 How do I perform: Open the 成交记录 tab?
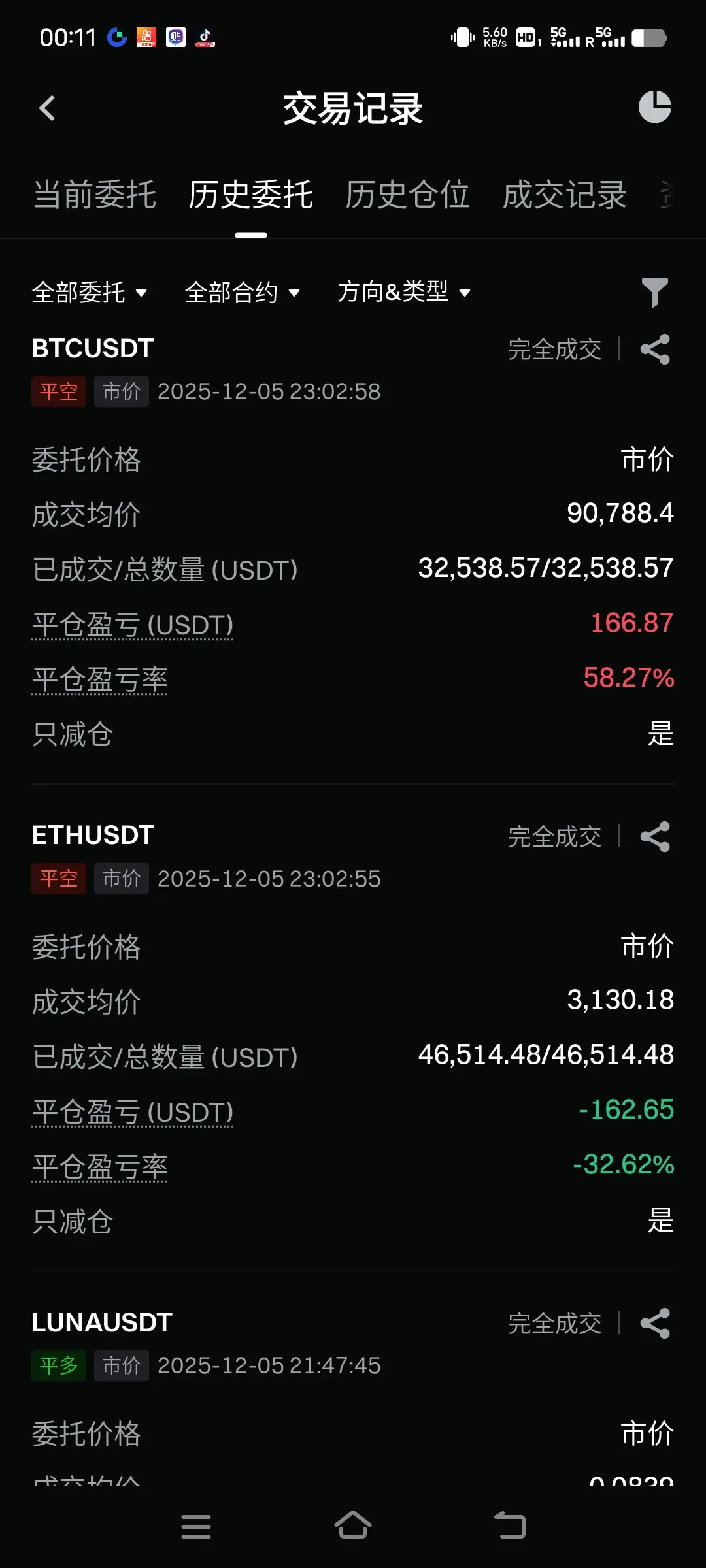click(564, 195)
